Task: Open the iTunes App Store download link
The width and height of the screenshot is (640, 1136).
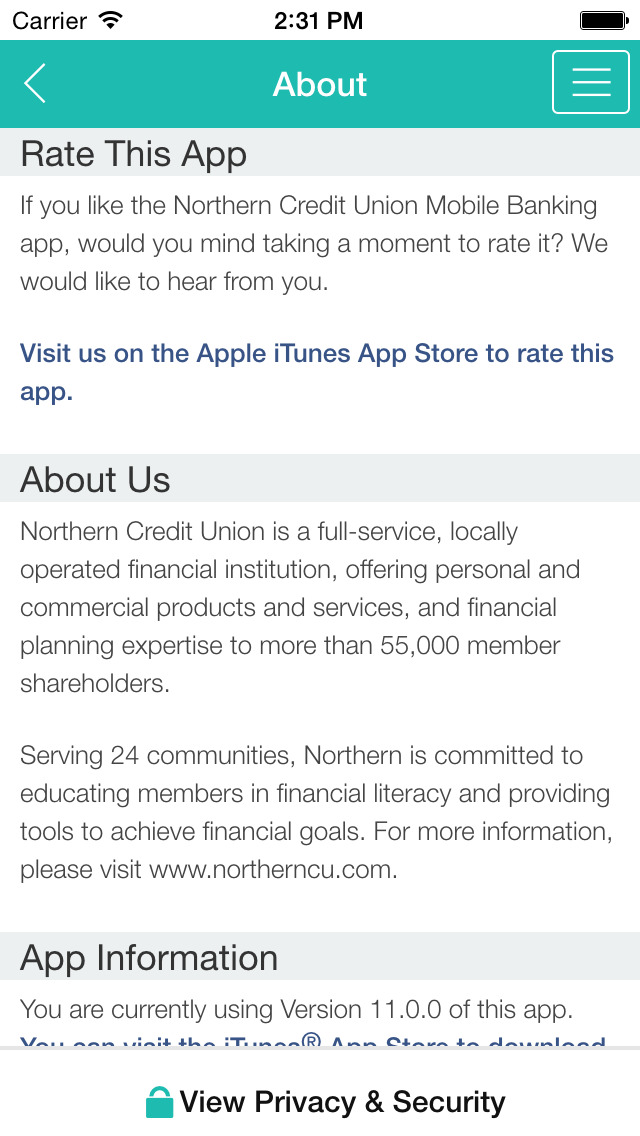Action: [313, 1042]
